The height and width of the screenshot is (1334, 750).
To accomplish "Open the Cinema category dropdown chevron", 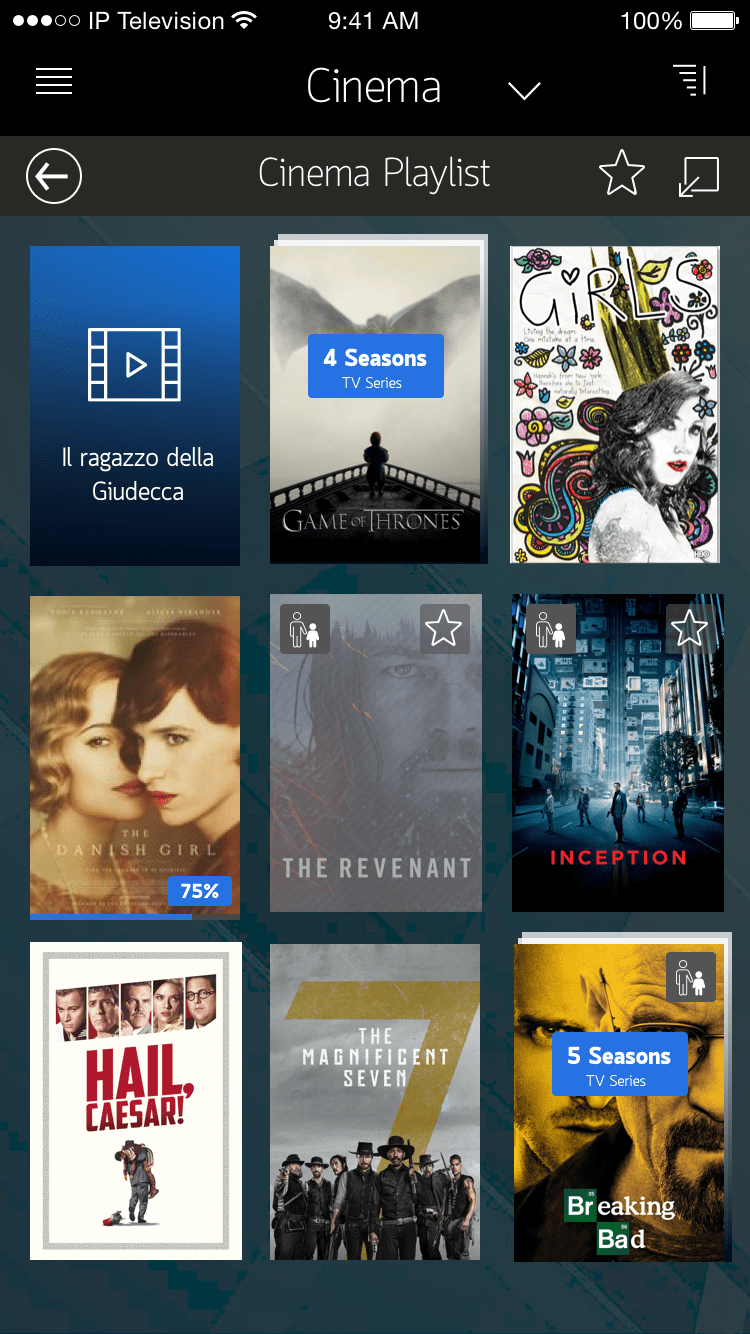I will click(x=523, y=90).
